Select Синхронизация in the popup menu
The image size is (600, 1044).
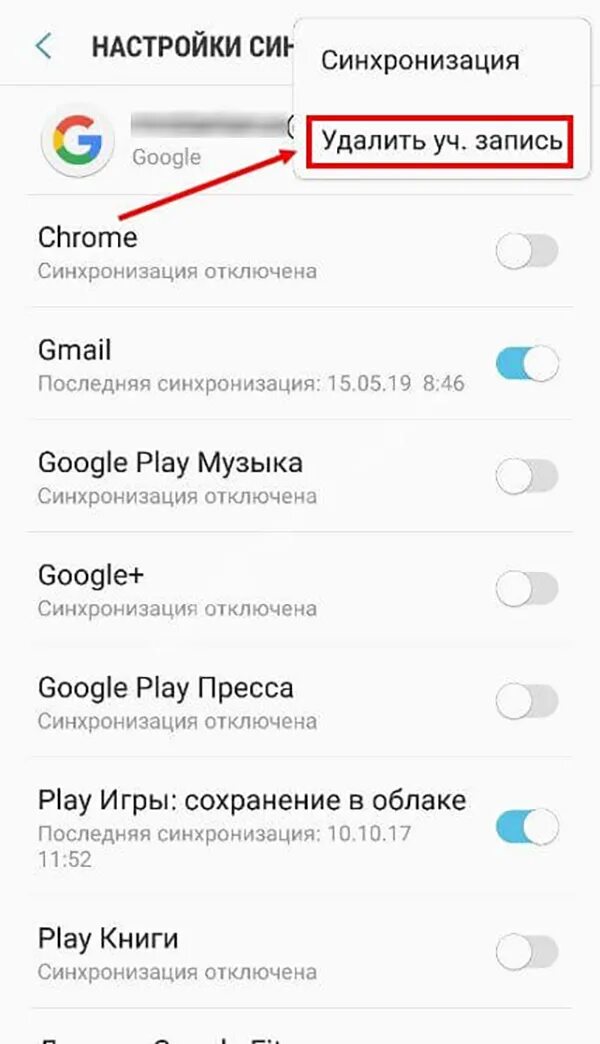click(420, 60)
